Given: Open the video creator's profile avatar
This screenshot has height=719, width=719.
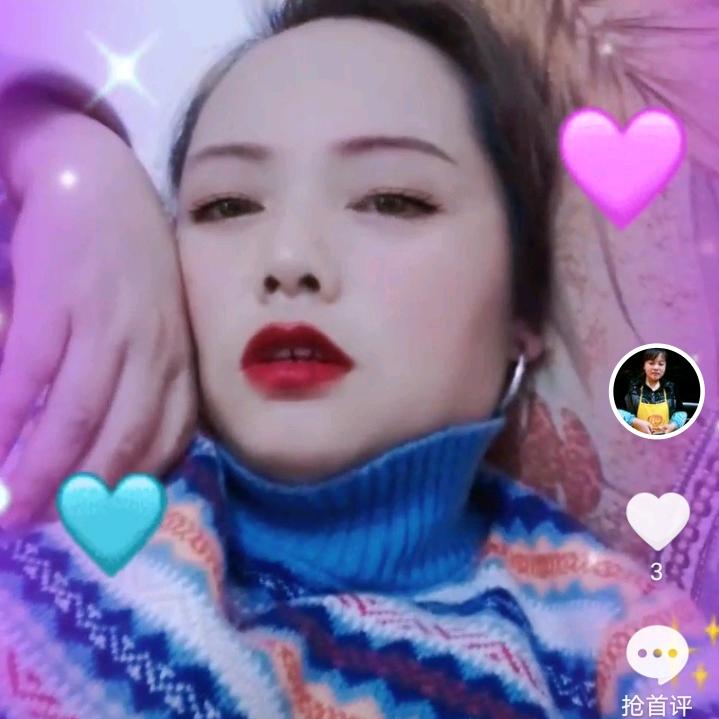Looking at the screenshot, I should [657, 391].
